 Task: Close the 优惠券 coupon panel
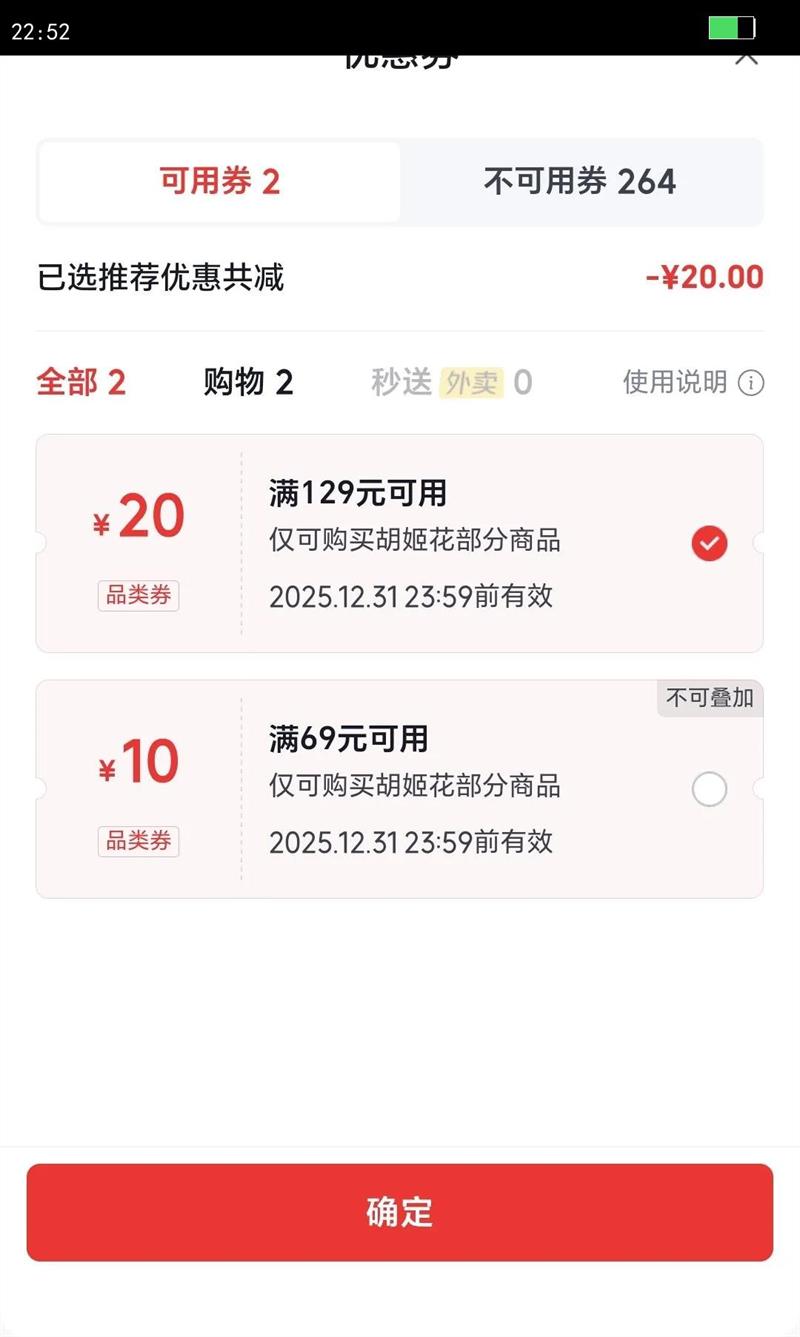[748, 56]
